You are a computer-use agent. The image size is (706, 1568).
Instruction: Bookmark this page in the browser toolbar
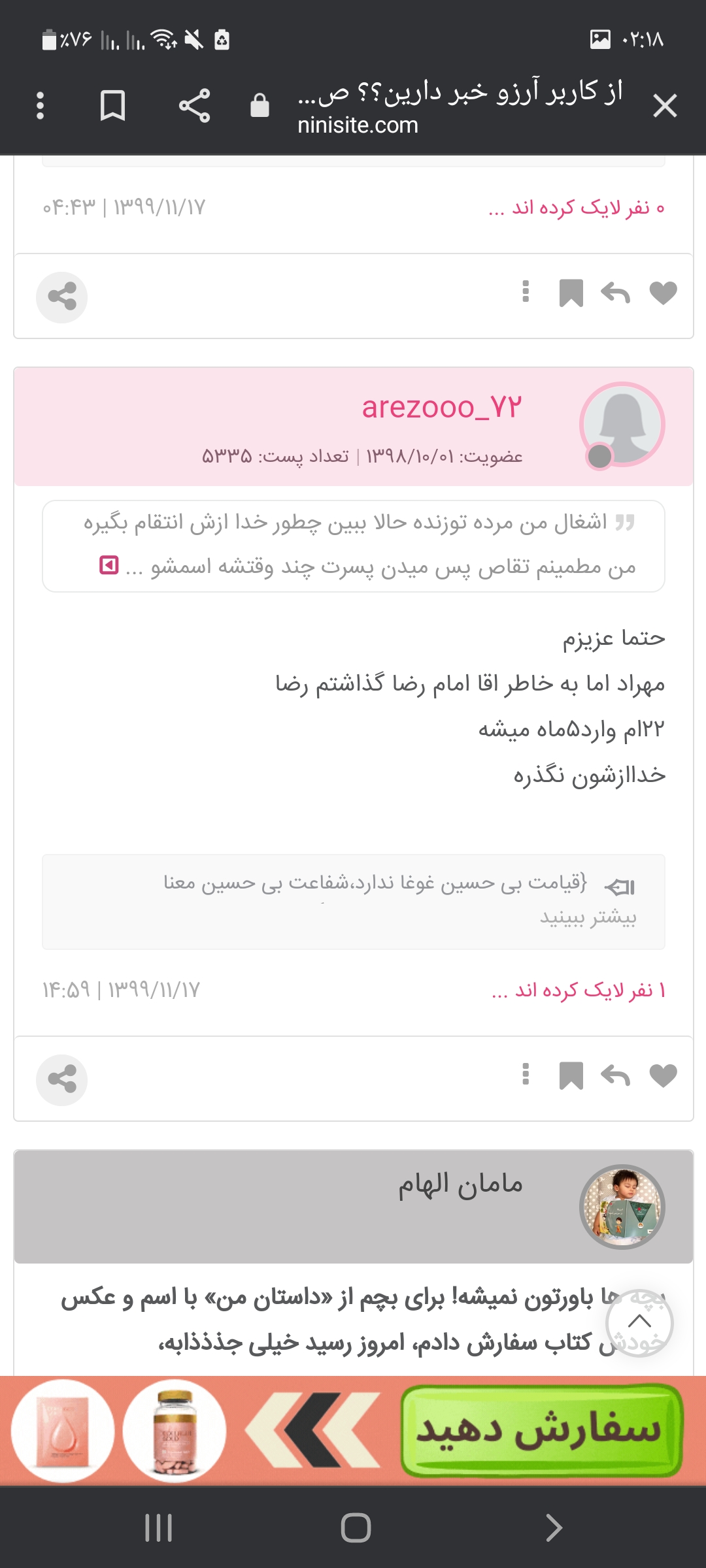[x=112, y=106]
